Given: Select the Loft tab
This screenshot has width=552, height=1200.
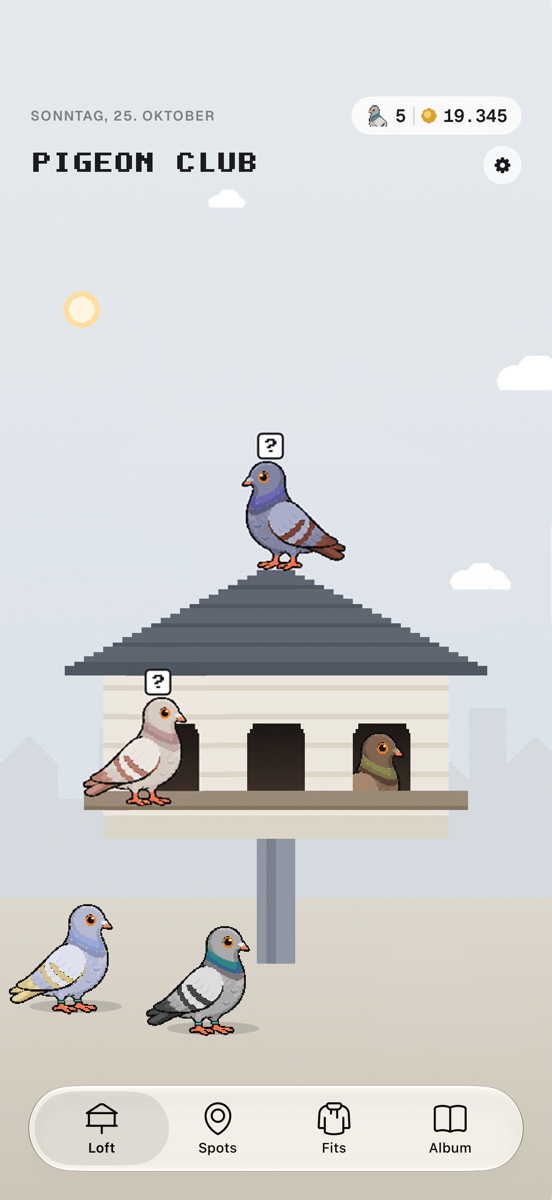Looking at the screenshot, I should click(x=102, y=1129).
